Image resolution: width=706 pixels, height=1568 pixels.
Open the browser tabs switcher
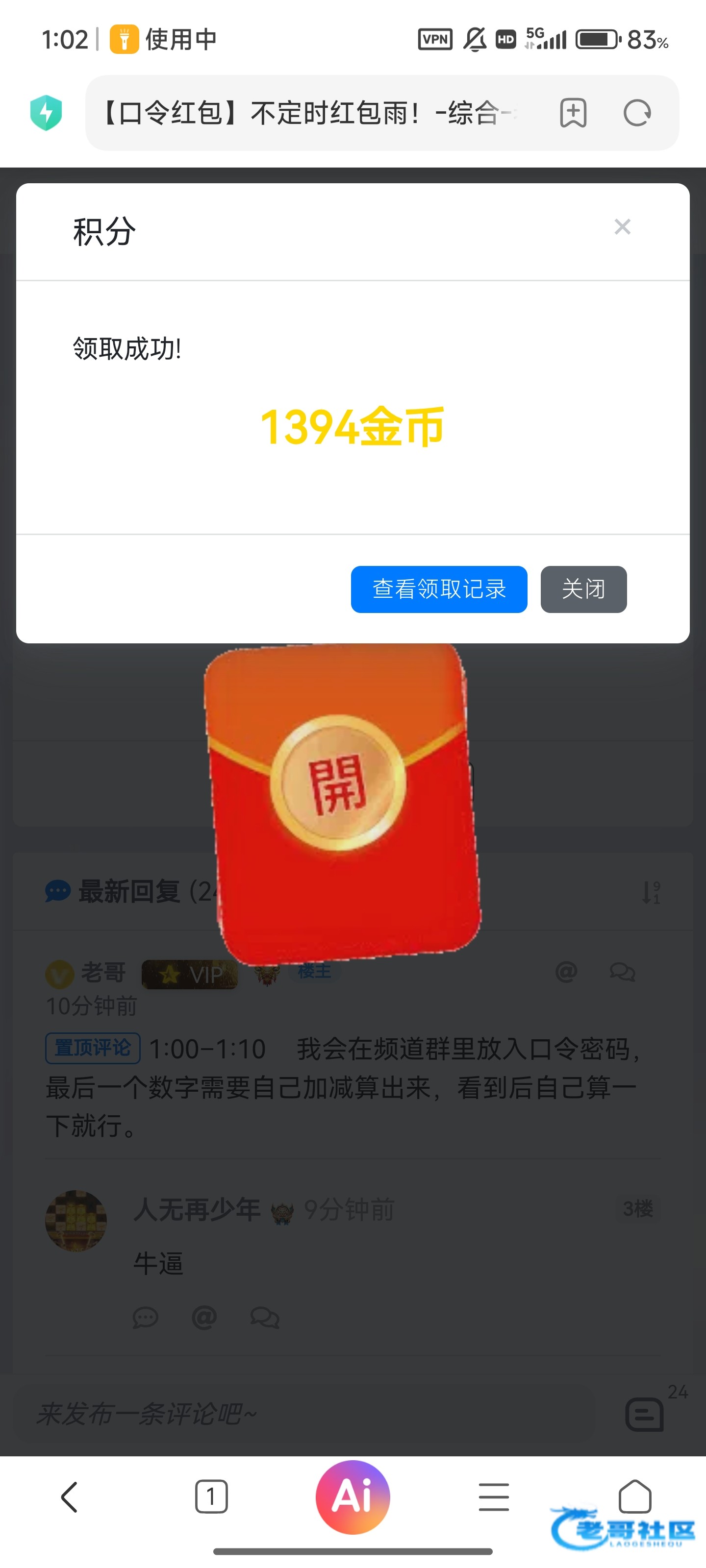[211, 1497]
